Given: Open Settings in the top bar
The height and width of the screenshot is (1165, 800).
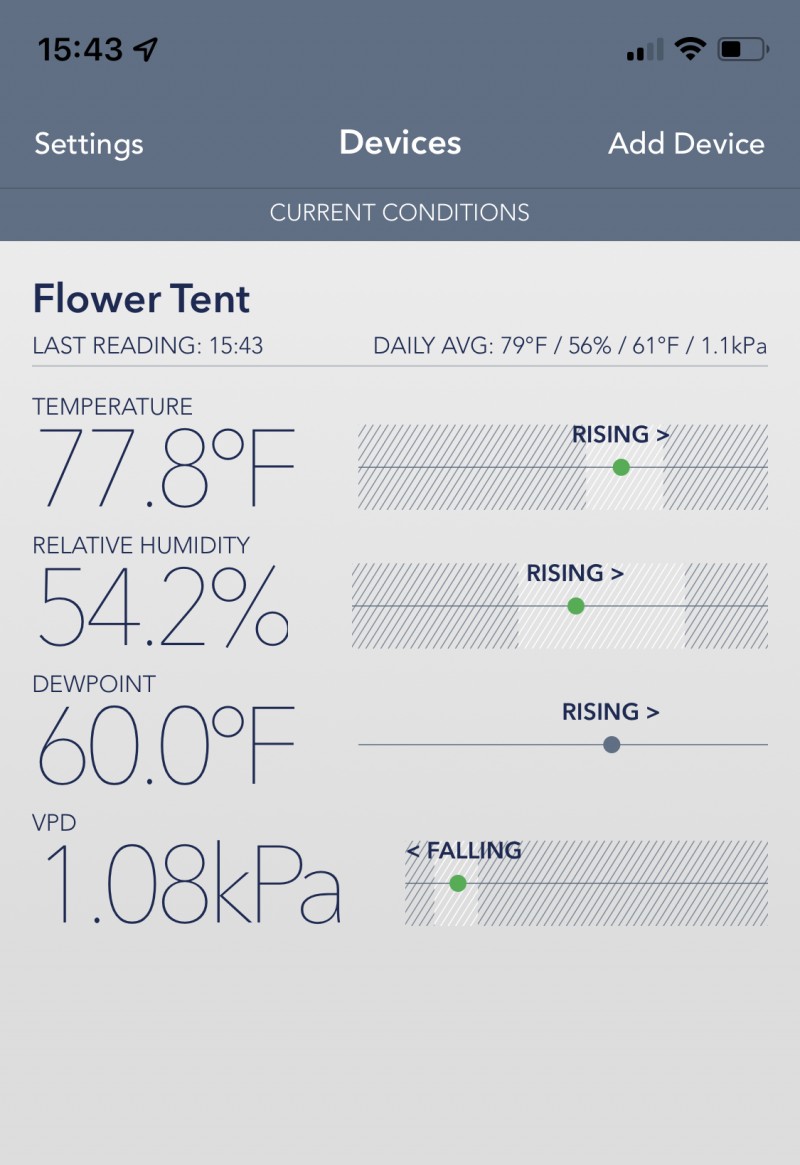Looking at the screenshot, I should pos(89,144).
